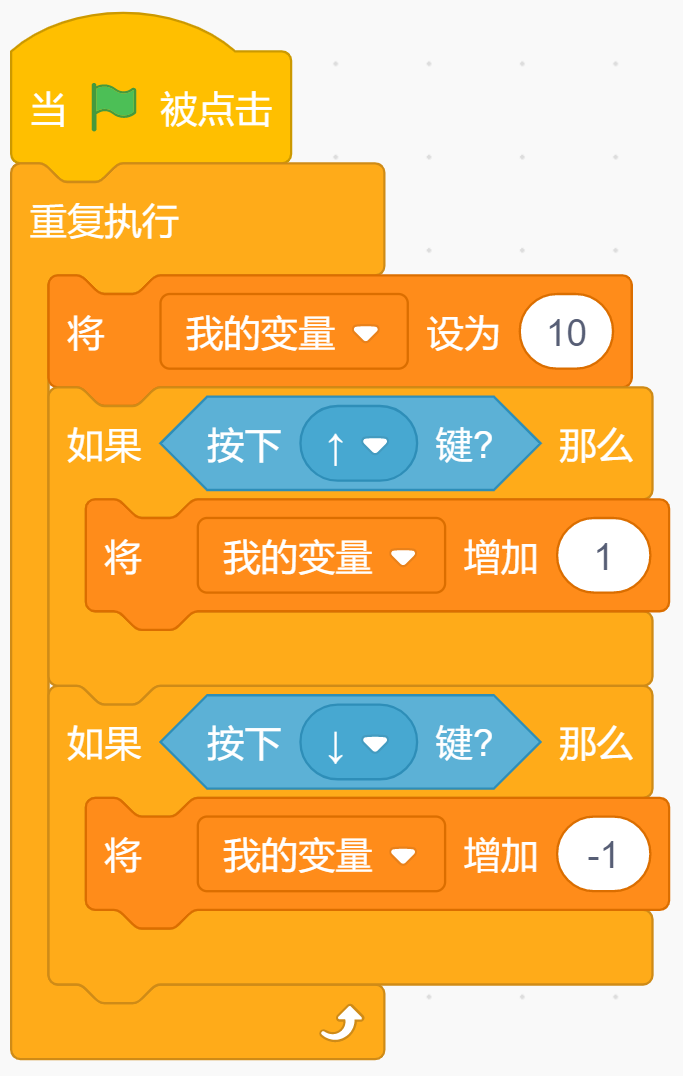The height and width of the screenshot is (1076, 683).
Task: Edit the 增加 value -1
Action: point(603,854)
